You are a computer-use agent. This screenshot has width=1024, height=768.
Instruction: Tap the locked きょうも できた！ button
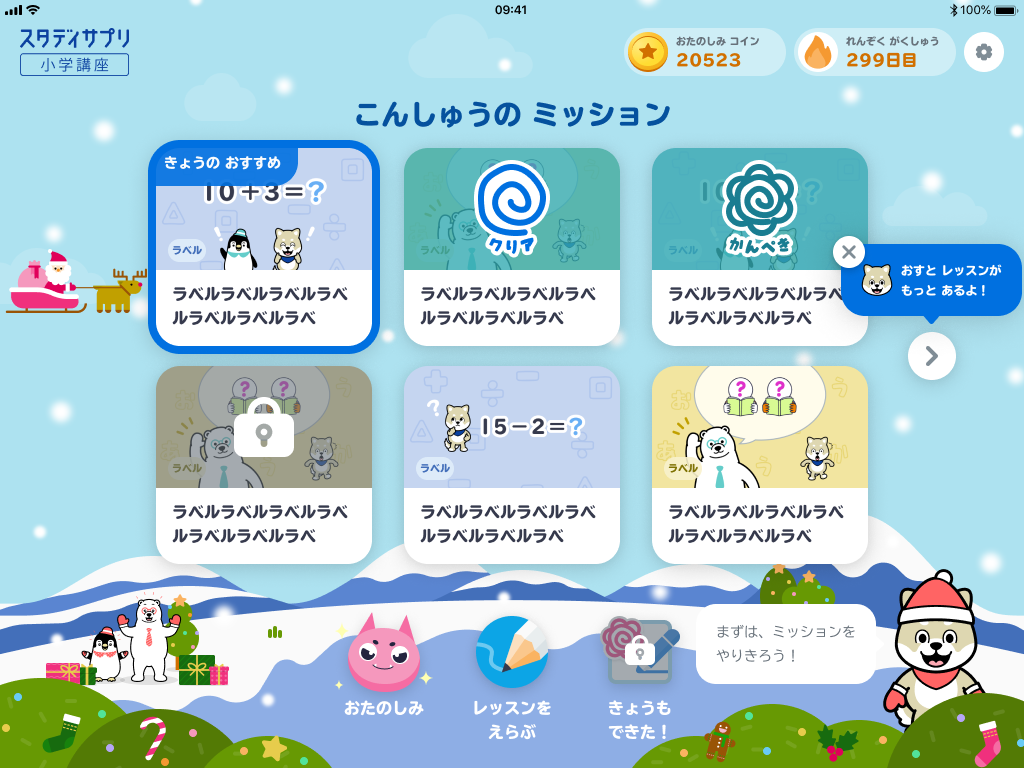[x=639, y=678]
